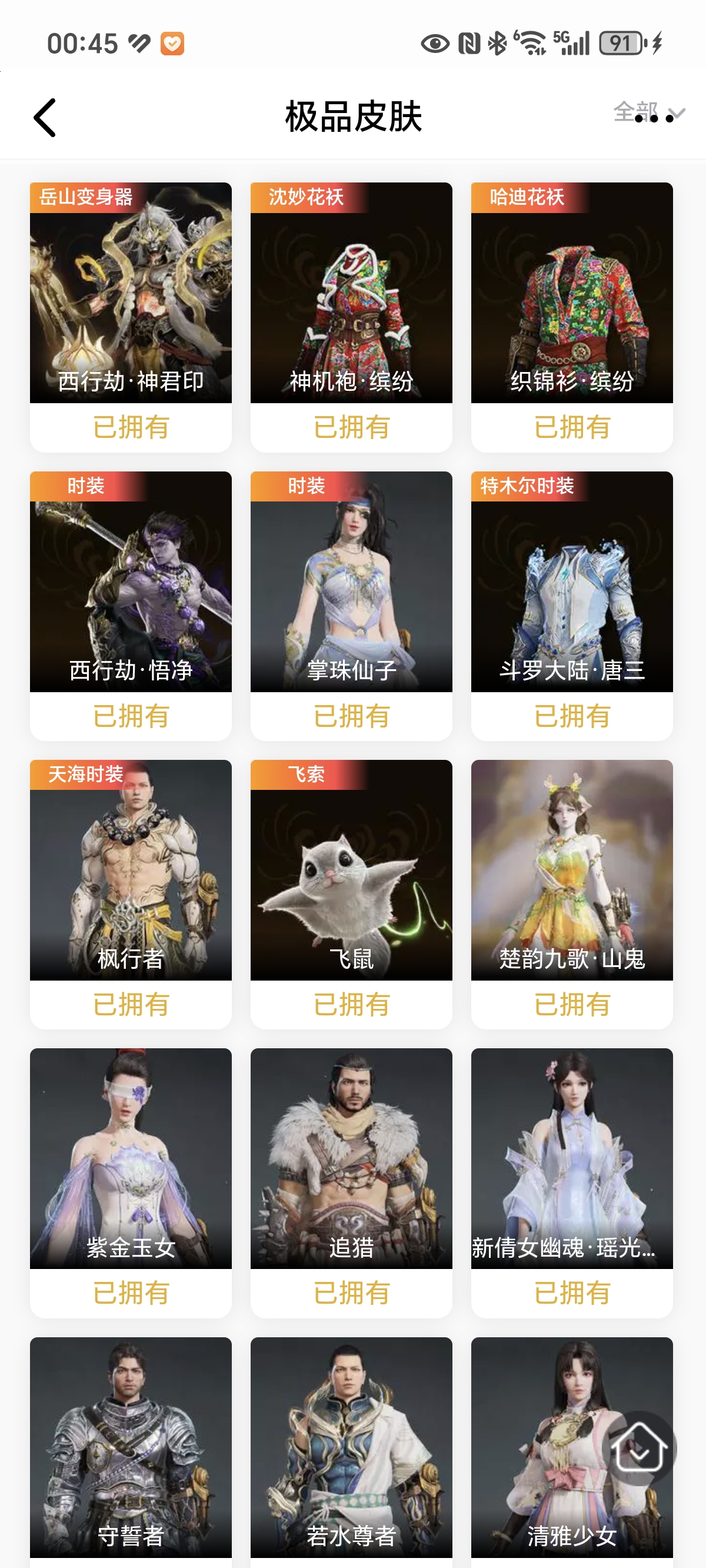Tap the 枫行者 skin card
706x1568 pixels.
click(x=131, y=871)
